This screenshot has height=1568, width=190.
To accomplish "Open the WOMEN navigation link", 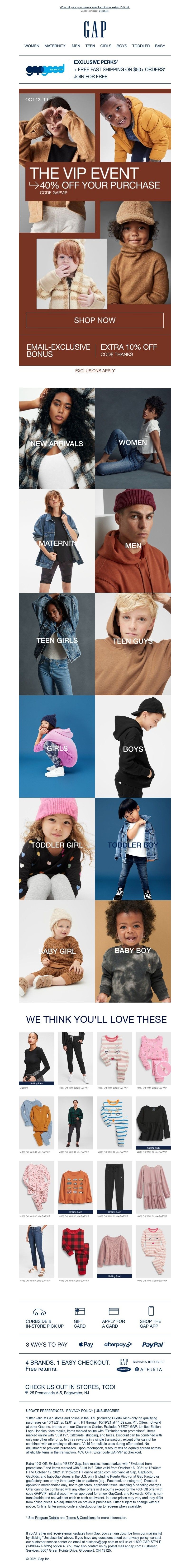I will click(x=32, y=46).
